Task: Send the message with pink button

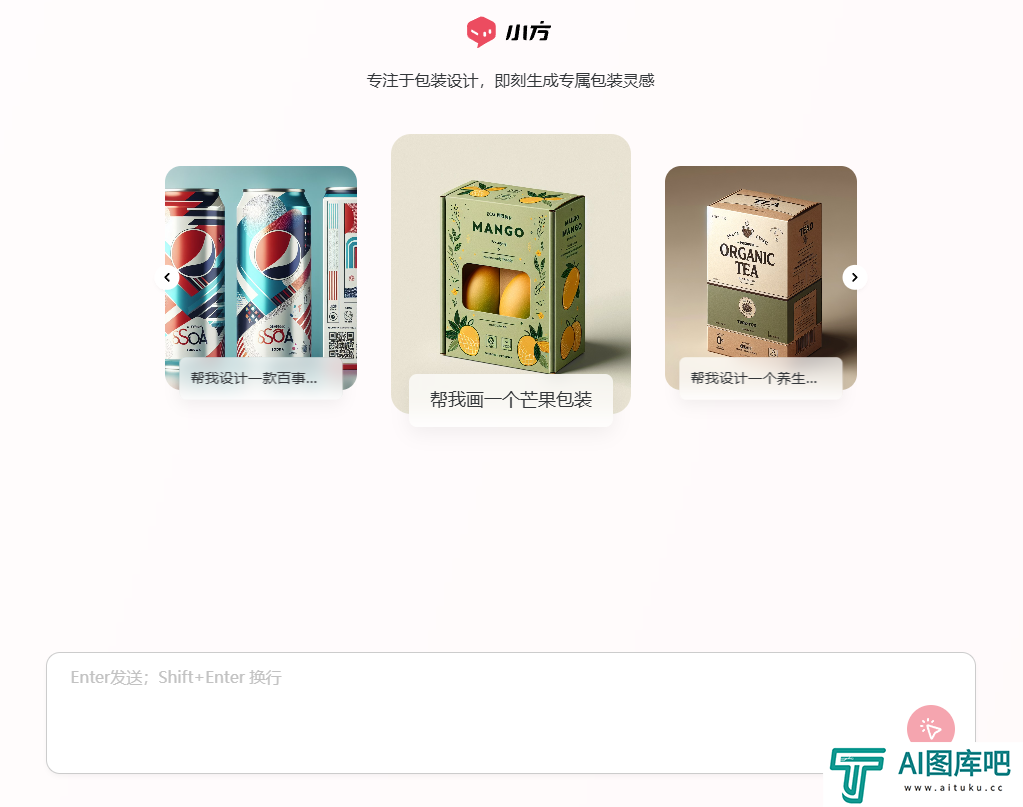Action: 930,729
